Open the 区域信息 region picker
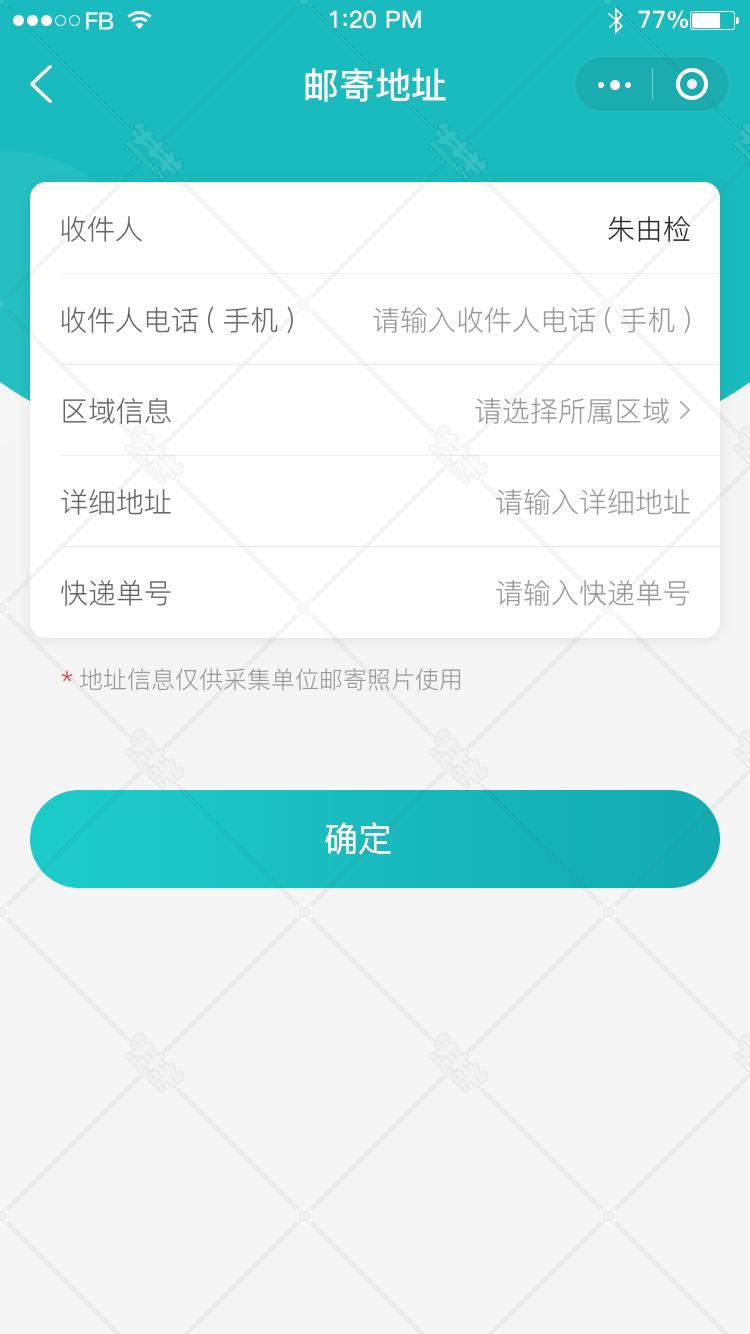The width and height of the screenshot is (750, 1334). click(x=375, y=411)
